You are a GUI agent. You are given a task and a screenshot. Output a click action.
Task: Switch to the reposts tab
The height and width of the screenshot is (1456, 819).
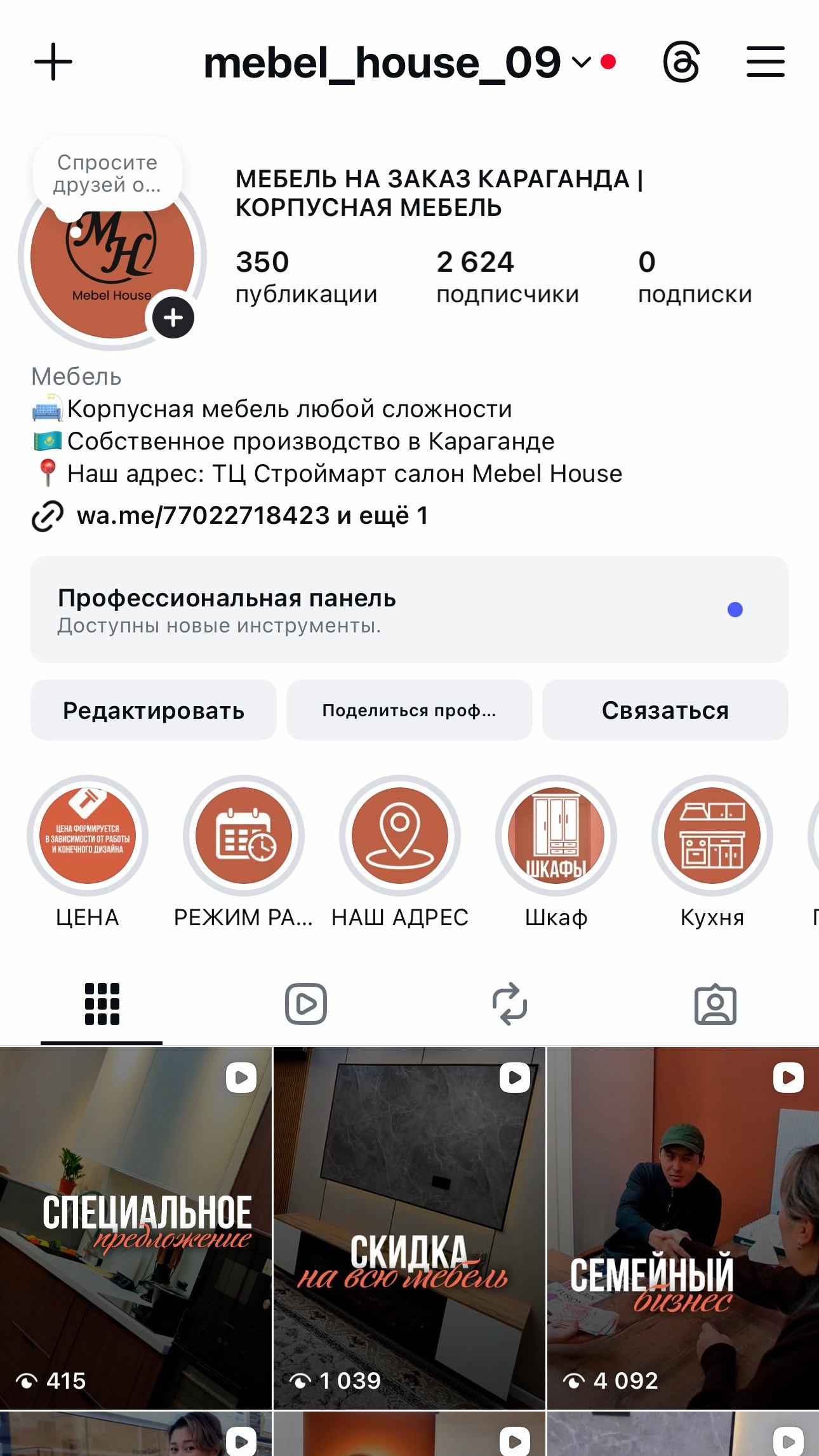click(x=510, y=1004)
